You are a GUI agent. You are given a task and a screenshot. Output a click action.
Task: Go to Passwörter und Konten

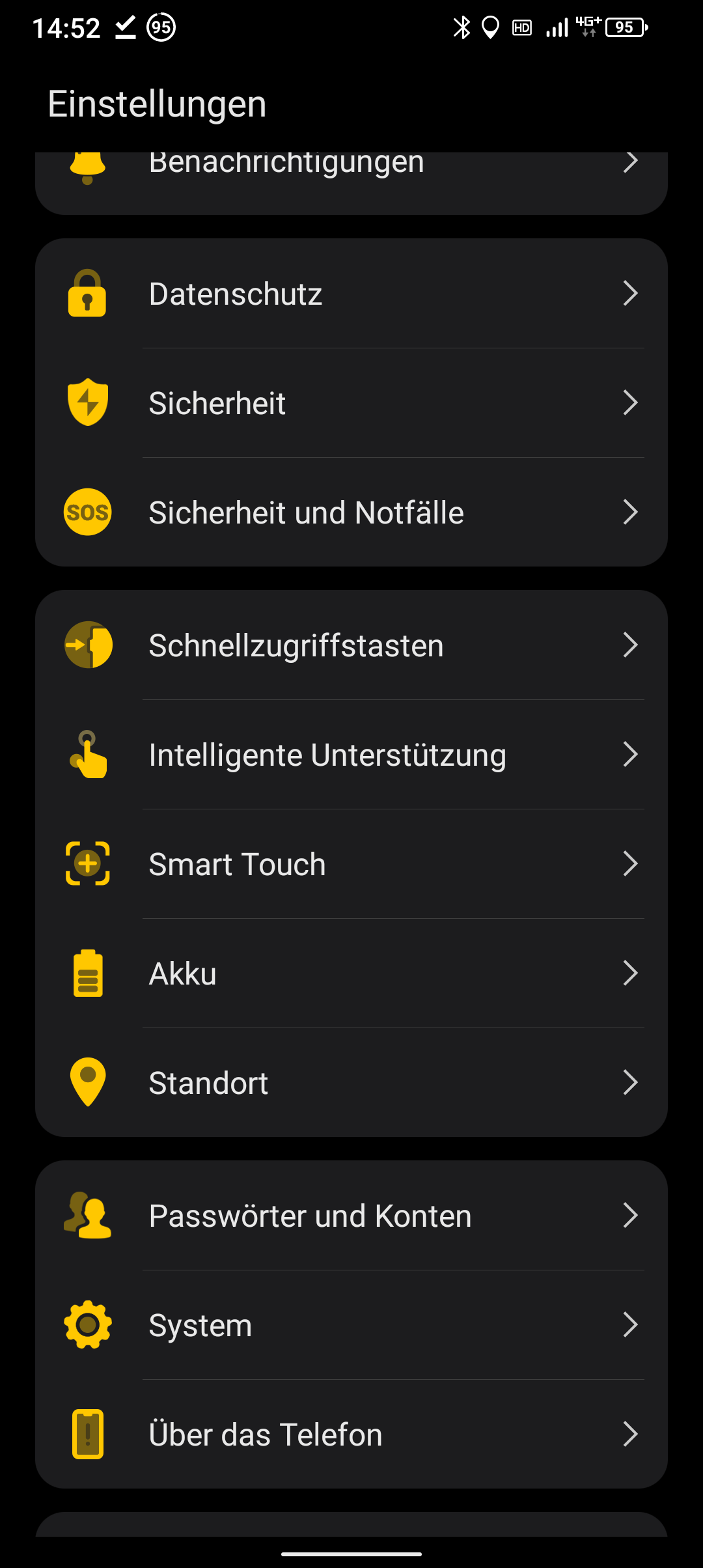point(351,1216)
